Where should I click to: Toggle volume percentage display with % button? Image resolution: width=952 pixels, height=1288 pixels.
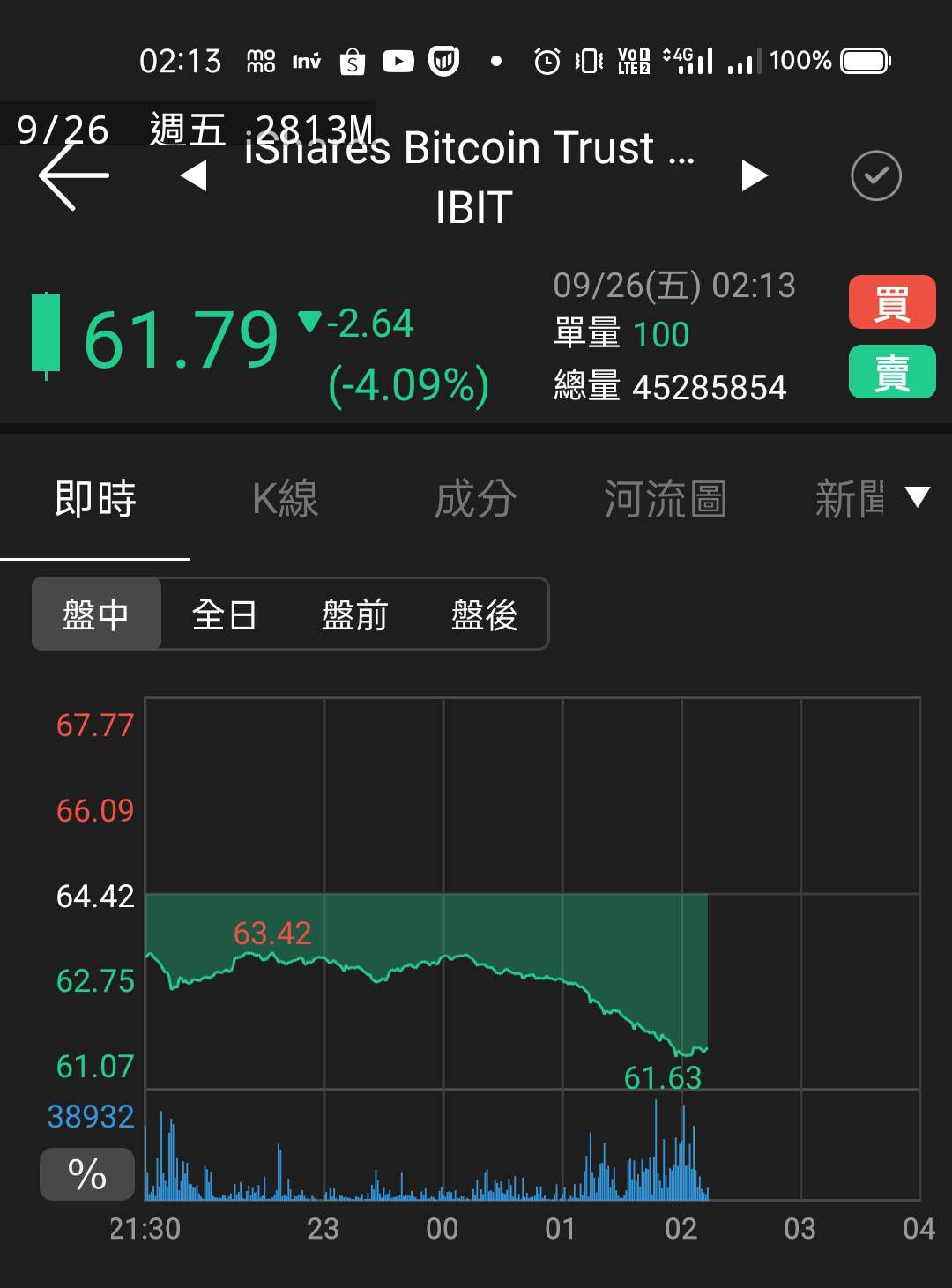pos(86,1173)
